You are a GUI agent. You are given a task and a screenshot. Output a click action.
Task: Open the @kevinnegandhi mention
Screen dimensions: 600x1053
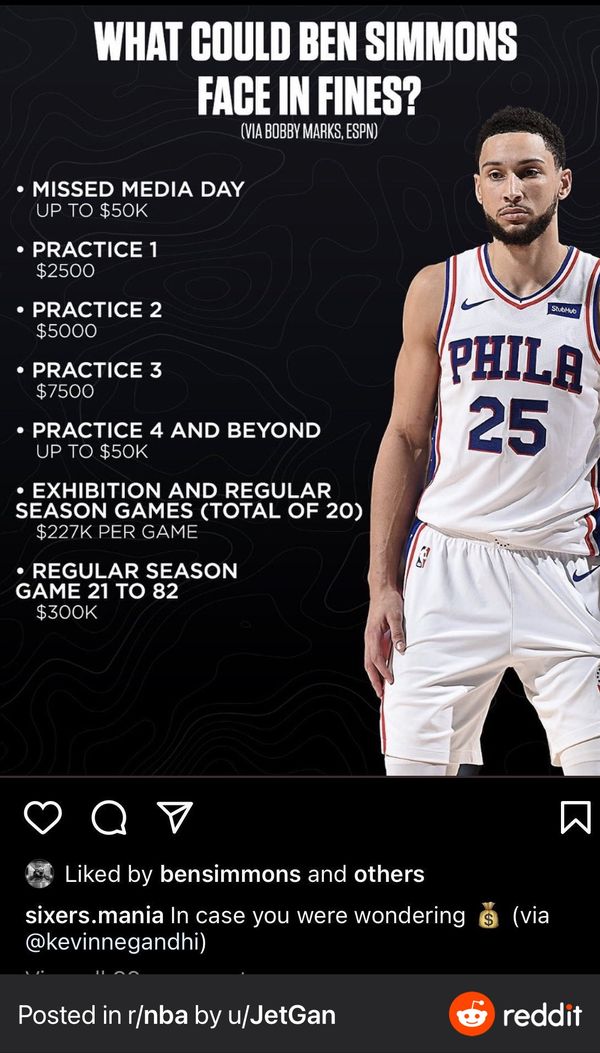point(115,943)
